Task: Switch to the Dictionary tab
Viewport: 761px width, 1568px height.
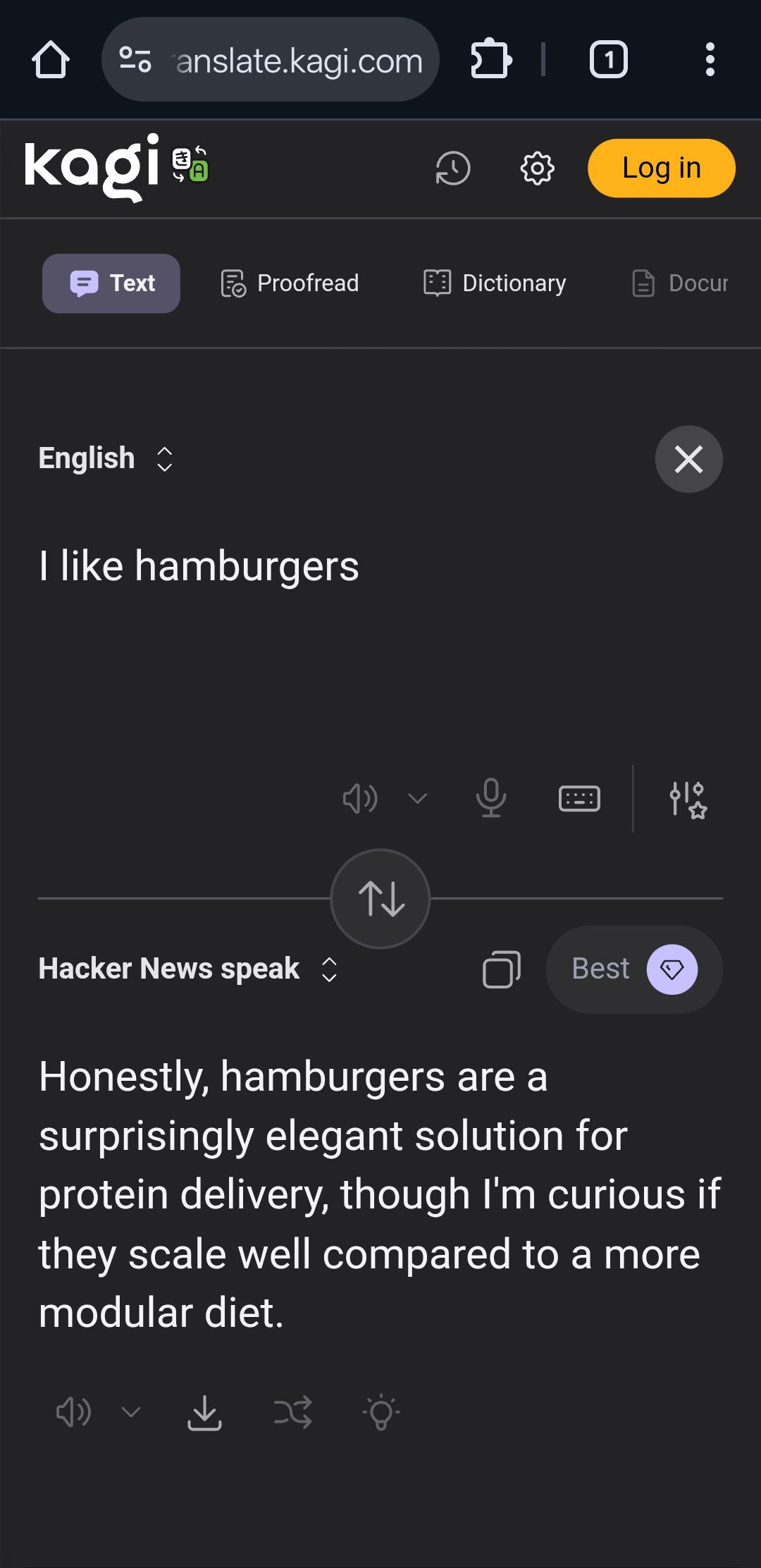Action: 495,283
